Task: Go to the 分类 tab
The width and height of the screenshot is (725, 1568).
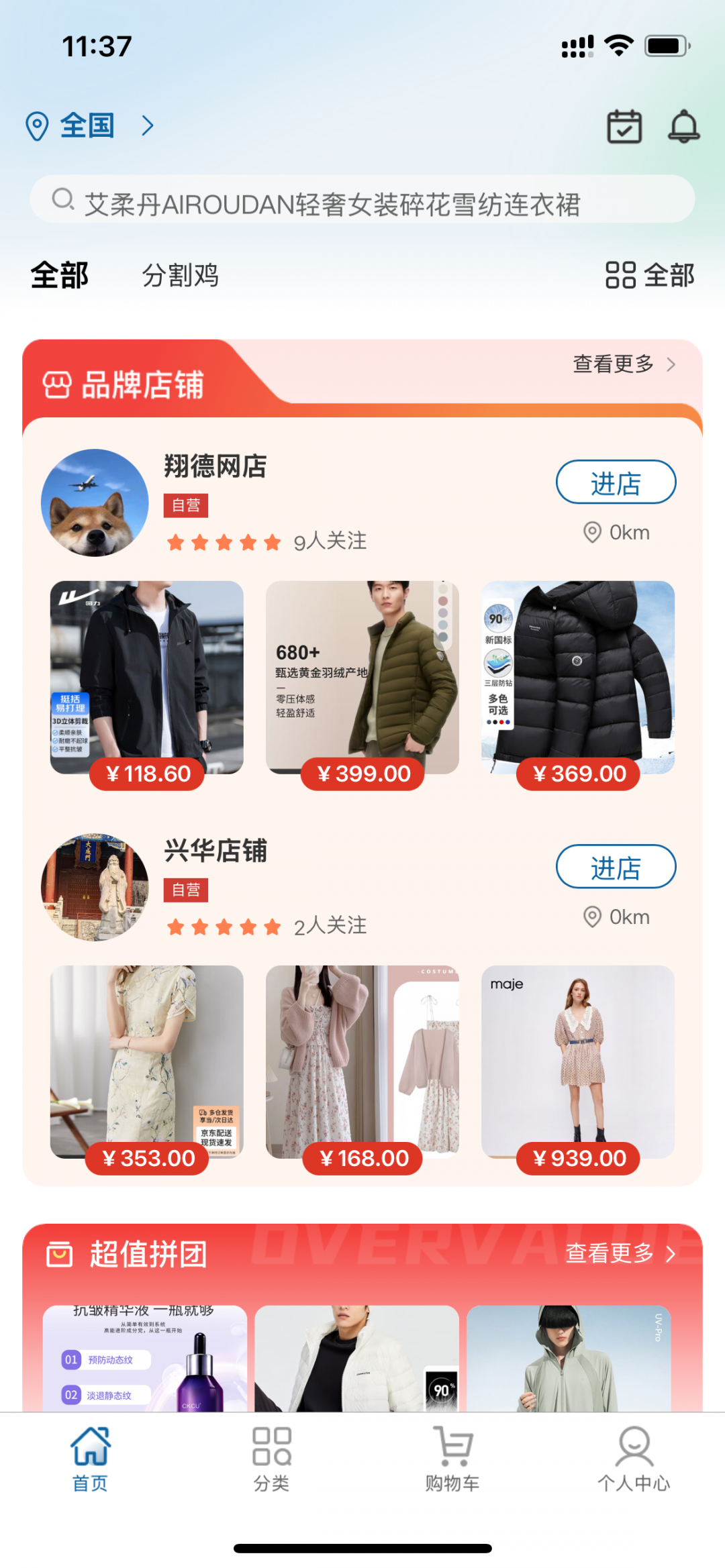Action: pyautogui.click(x=272, y=1459)
